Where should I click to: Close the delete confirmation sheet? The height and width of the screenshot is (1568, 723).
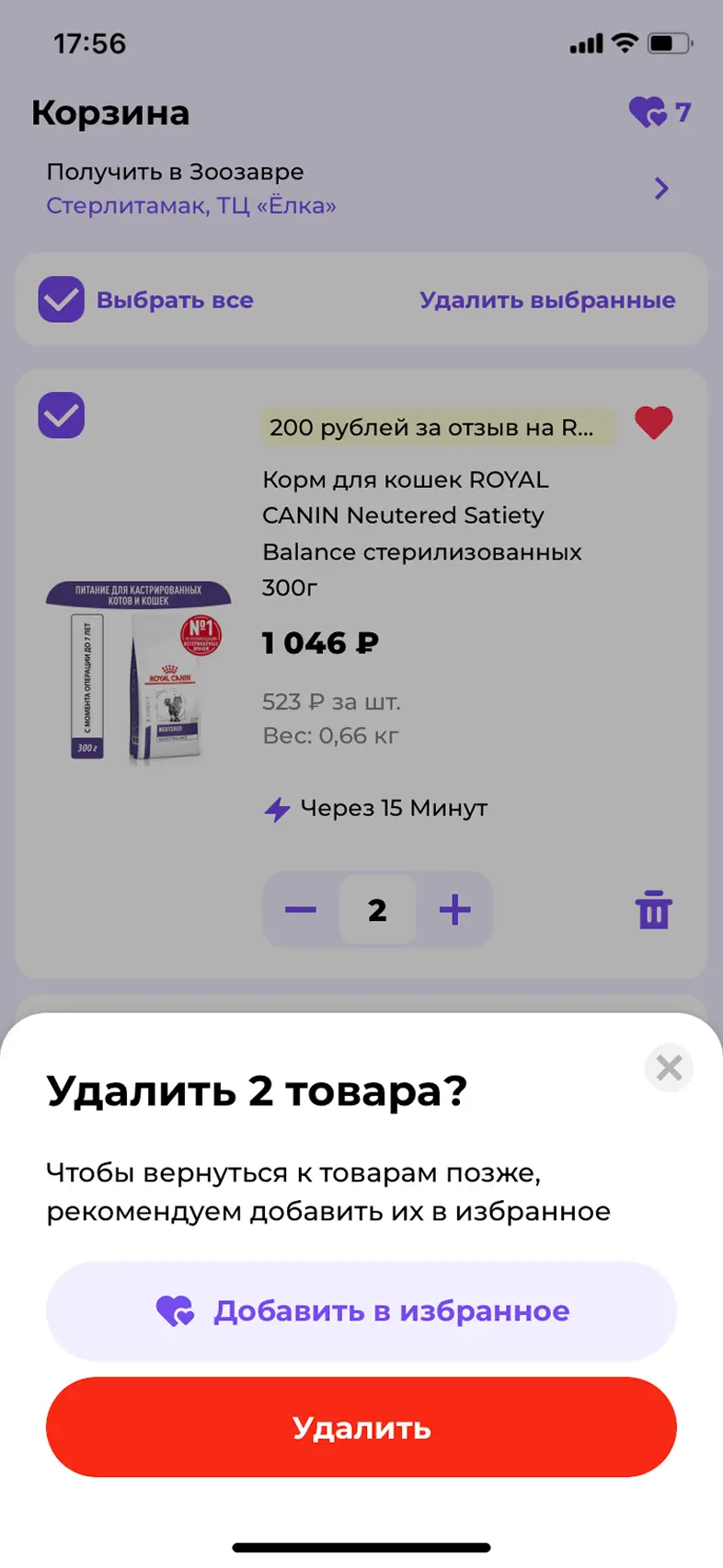pos(669,1067)
